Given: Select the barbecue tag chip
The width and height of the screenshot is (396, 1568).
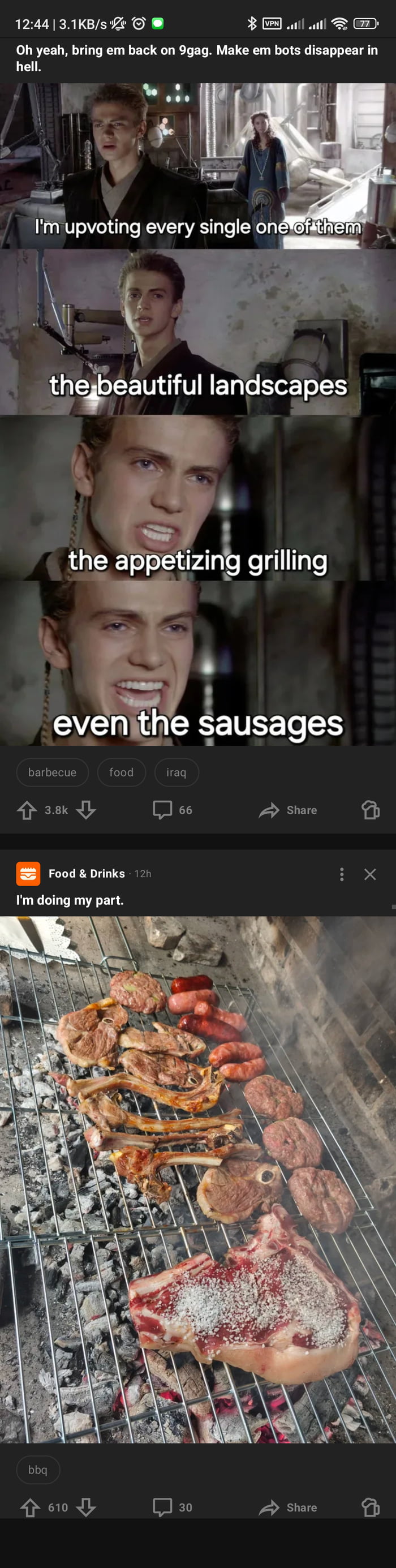Looking at the screenshot, I should [52, 772].
